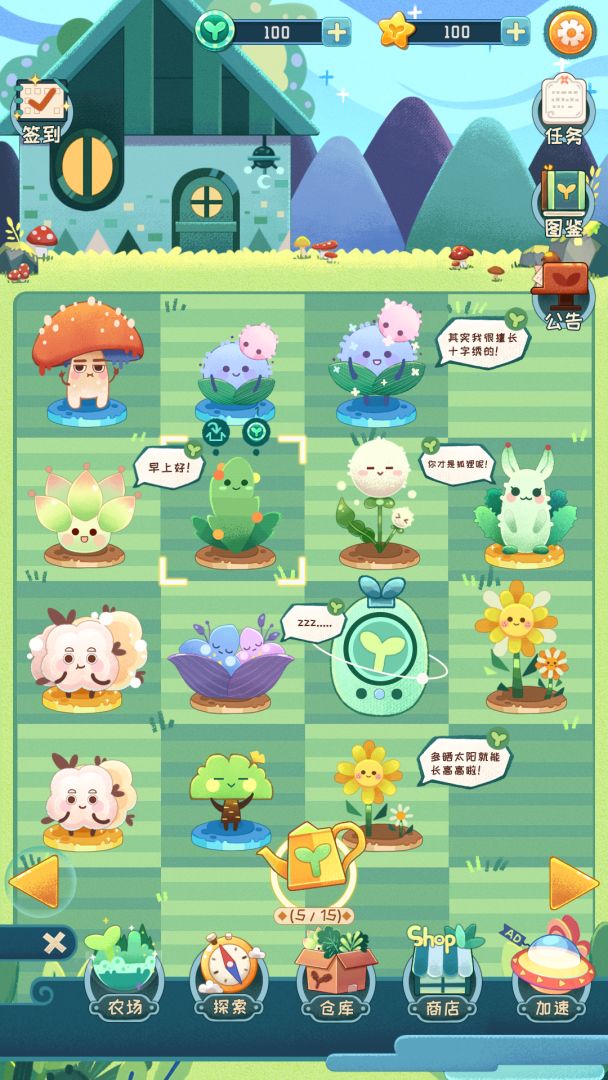Visit the 商店 shop
This screenshot has height=1080, width=608.
pyautogui.click(x=442, y=975)
